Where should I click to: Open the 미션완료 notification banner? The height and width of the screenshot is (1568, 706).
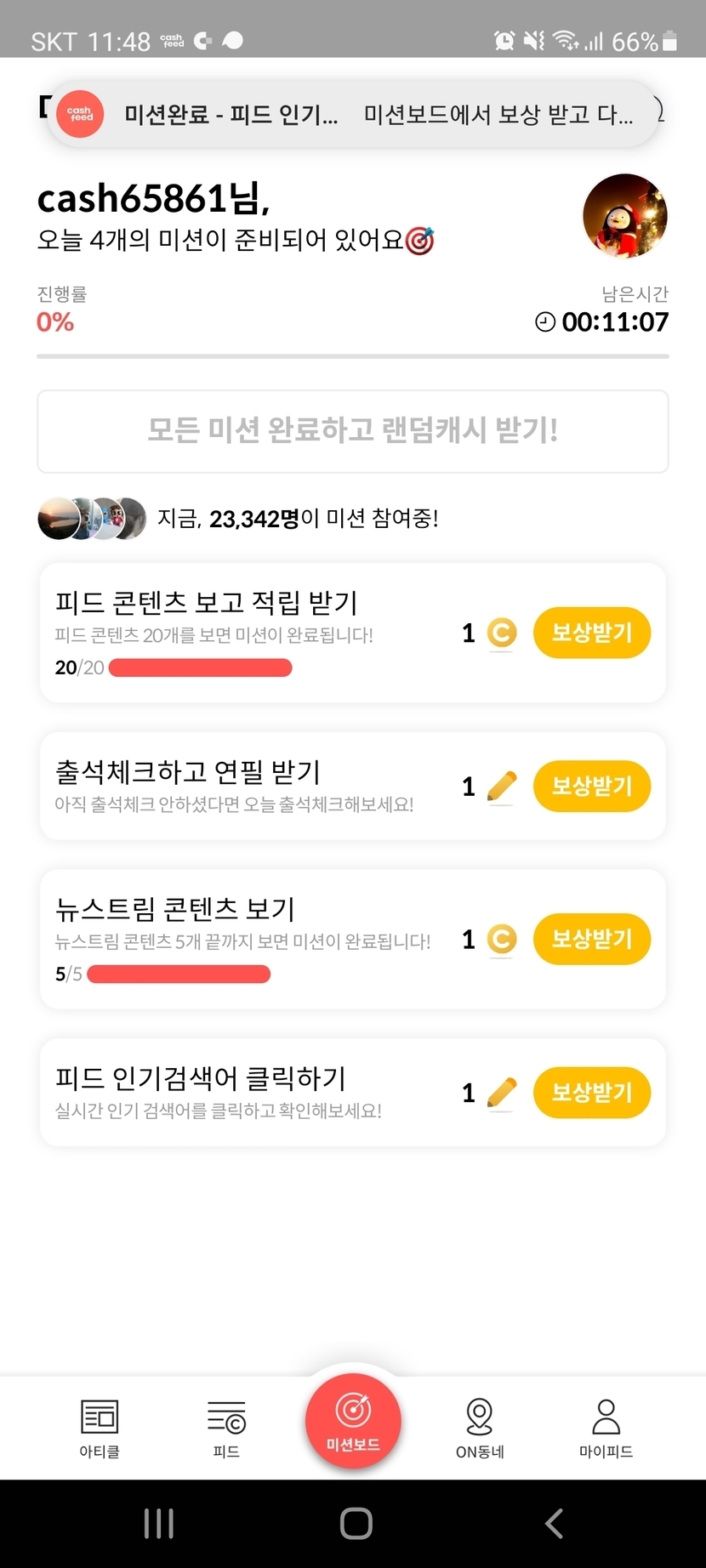[x=352, y=114]
